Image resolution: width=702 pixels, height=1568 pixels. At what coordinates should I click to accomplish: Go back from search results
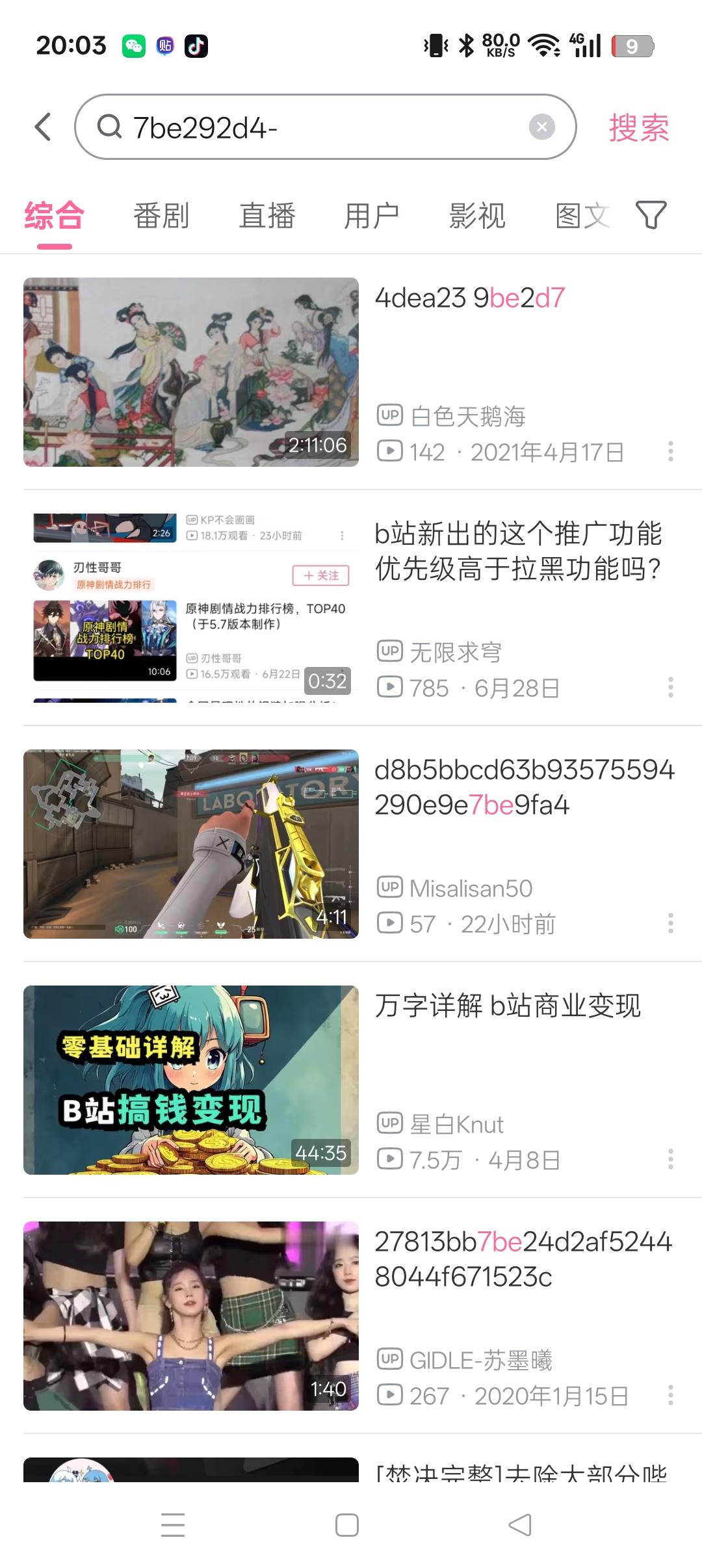[x=43, y=127]
